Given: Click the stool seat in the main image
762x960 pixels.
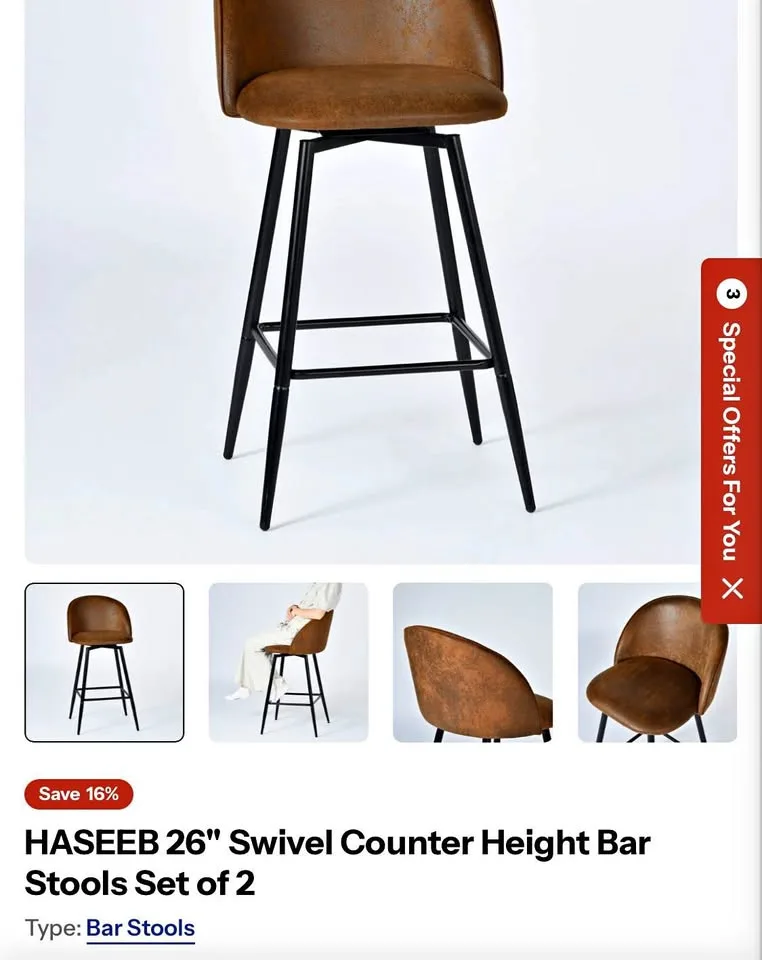Looking at the screenshot, I should coord(370,95).
